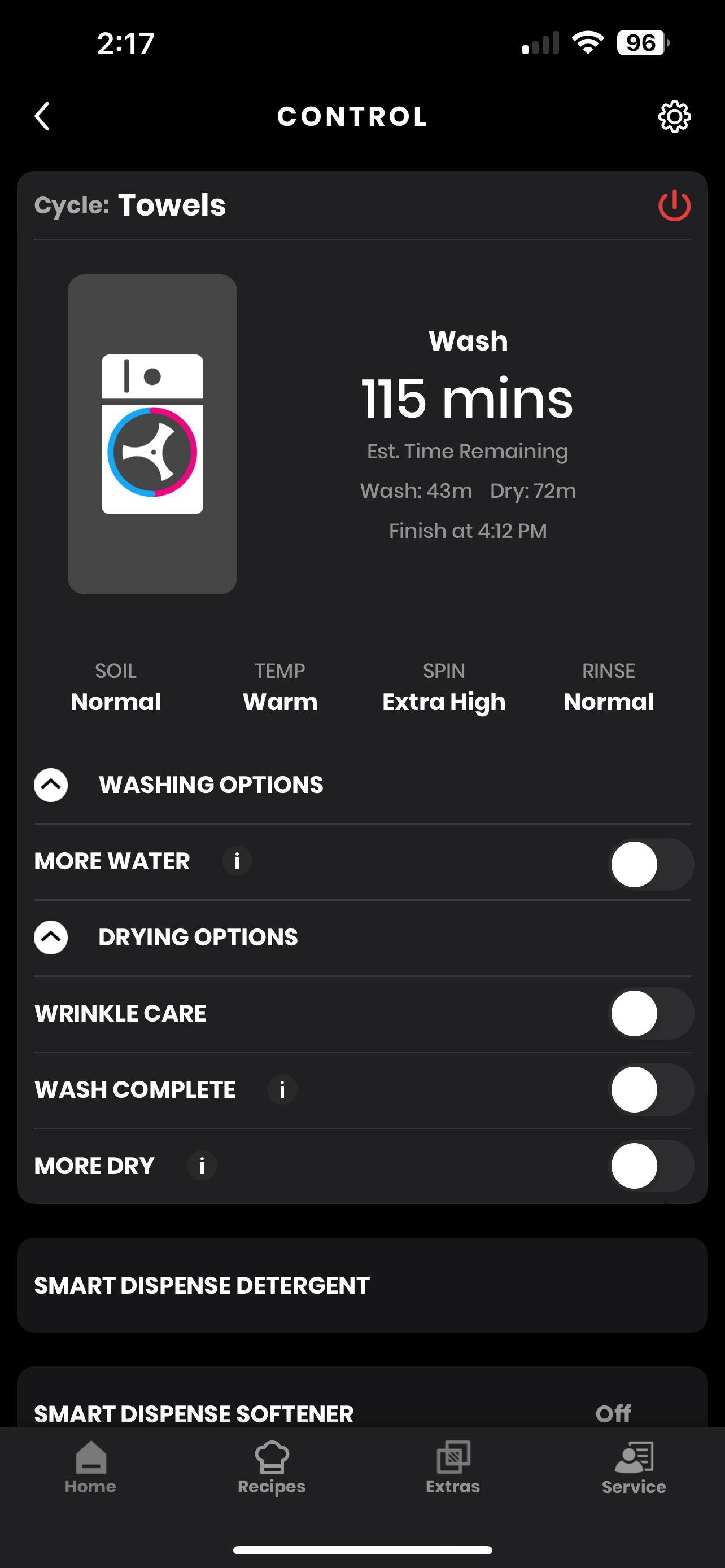Screen dimensions: 725x1568
Task: Toggle the Wrinkle Care switch
Action: [x=650, y=1014]
